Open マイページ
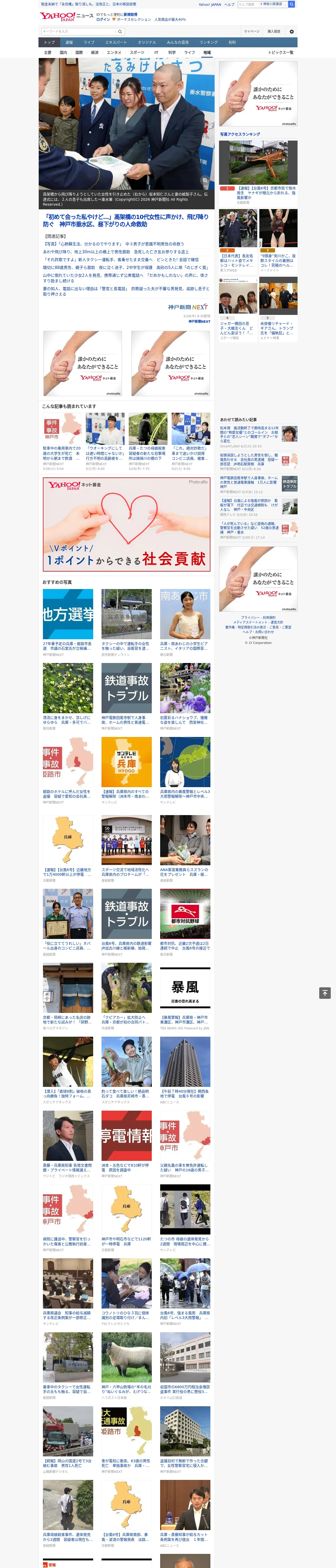The width and height of the screenshot is (336, 1568). [x=252, y=31]
